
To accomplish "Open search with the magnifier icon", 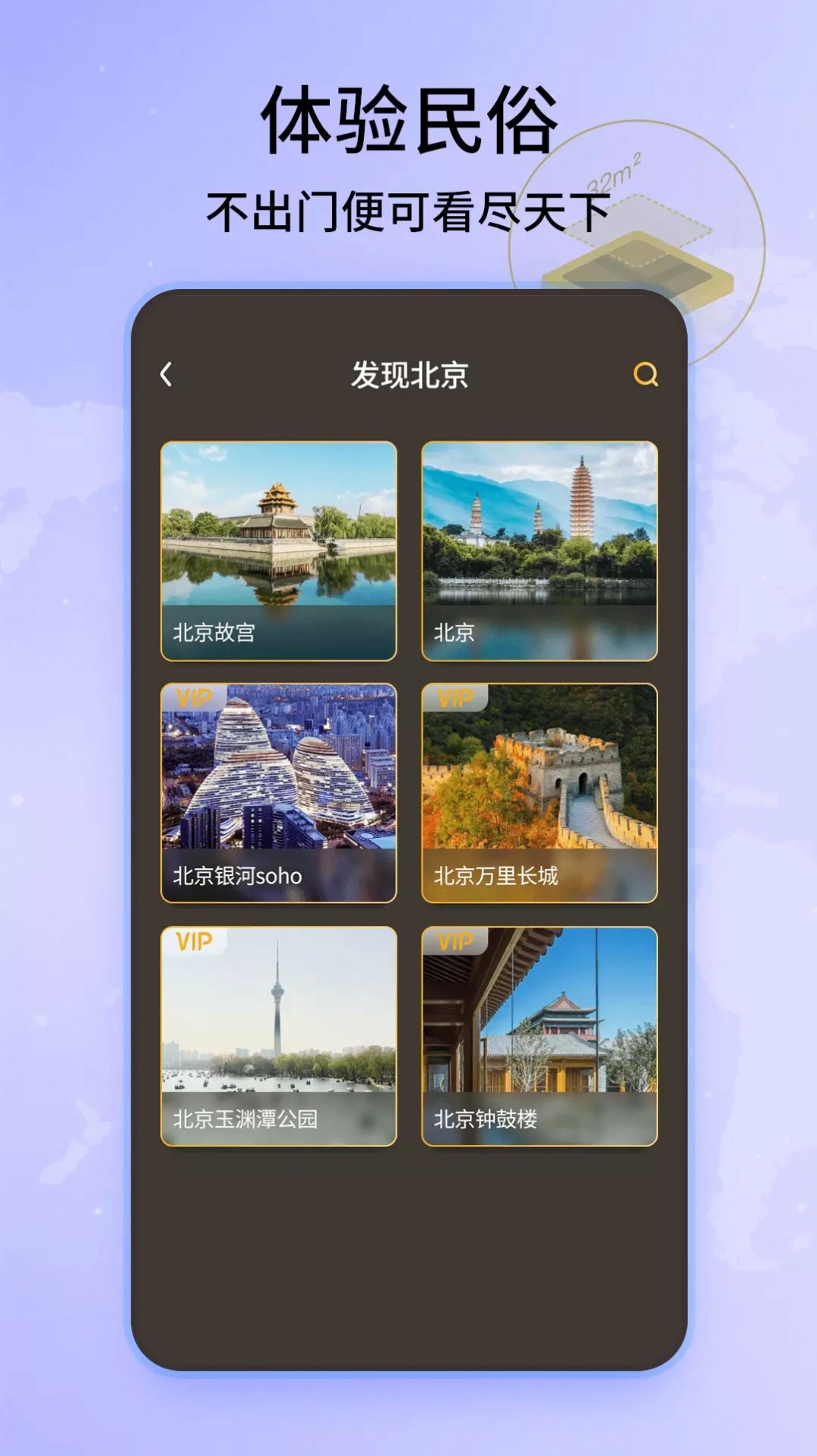I will pyautogui.click(x=646, y=374).
